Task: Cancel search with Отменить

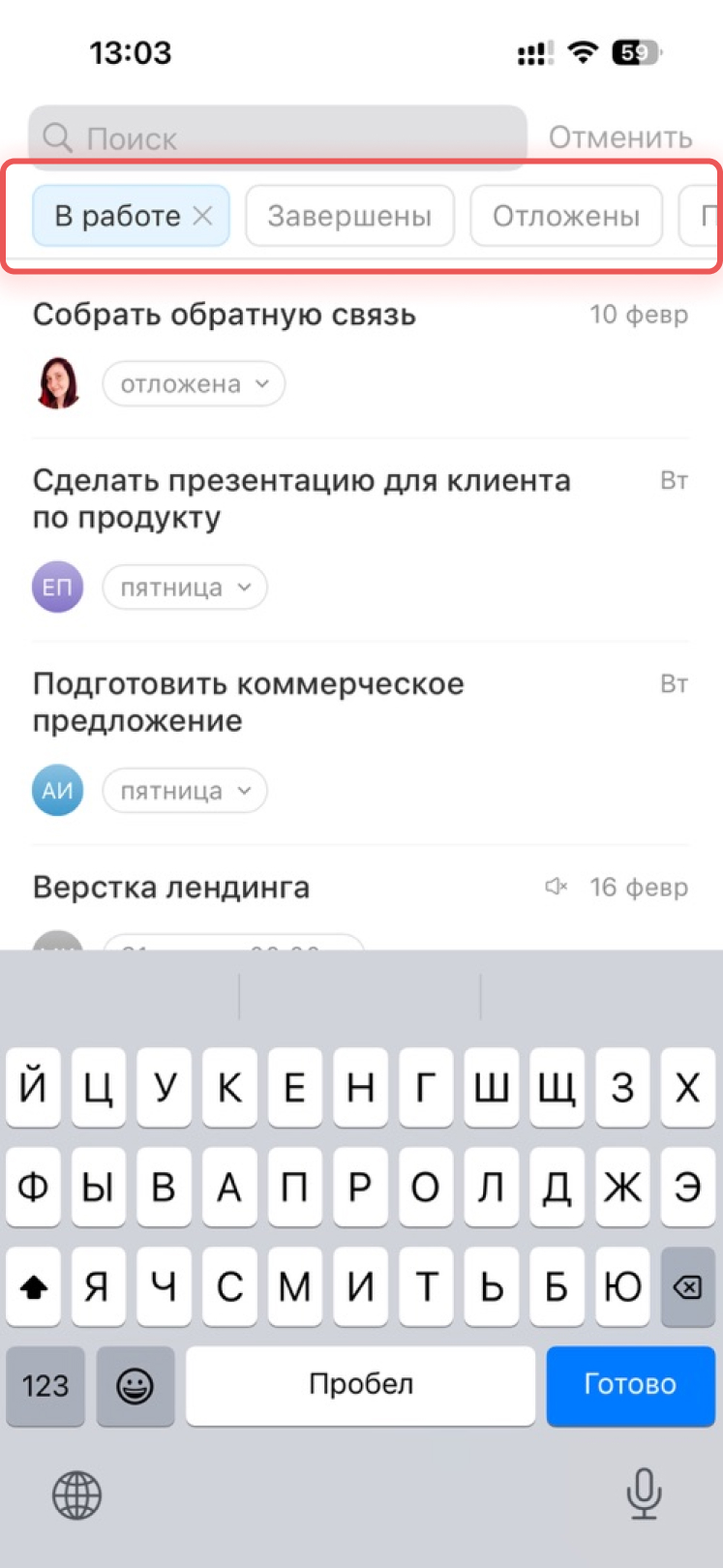Action: coord(620,138)
